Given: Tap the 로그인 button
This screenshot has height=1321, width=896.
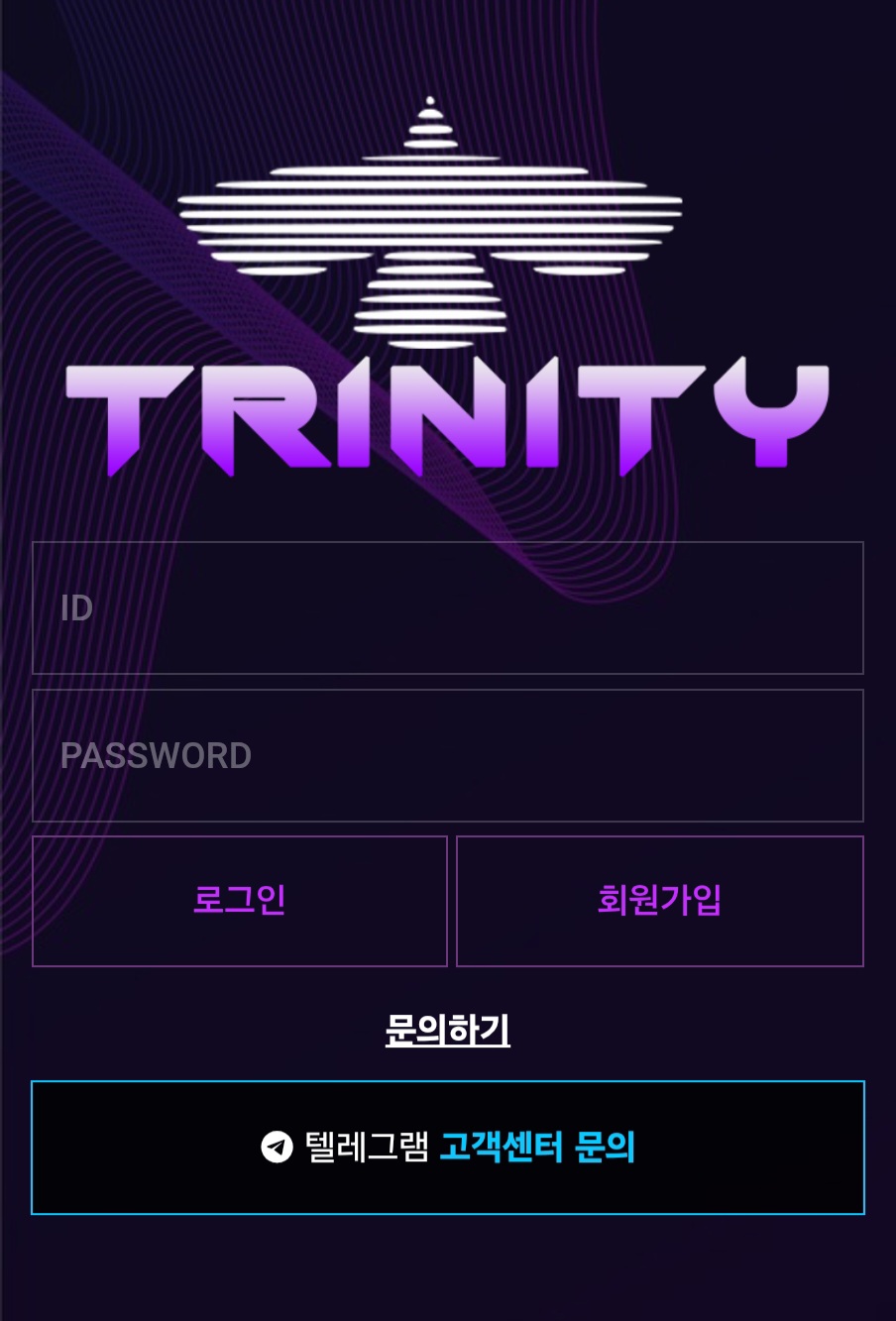Looking at the screenshot, I should tap(240, 901).
